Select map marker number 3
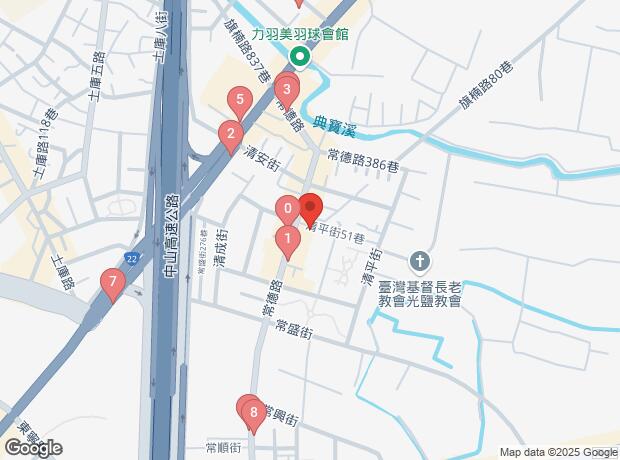Image resolution: width=620 pixels, height=460 pixels. tap(287, 90)
